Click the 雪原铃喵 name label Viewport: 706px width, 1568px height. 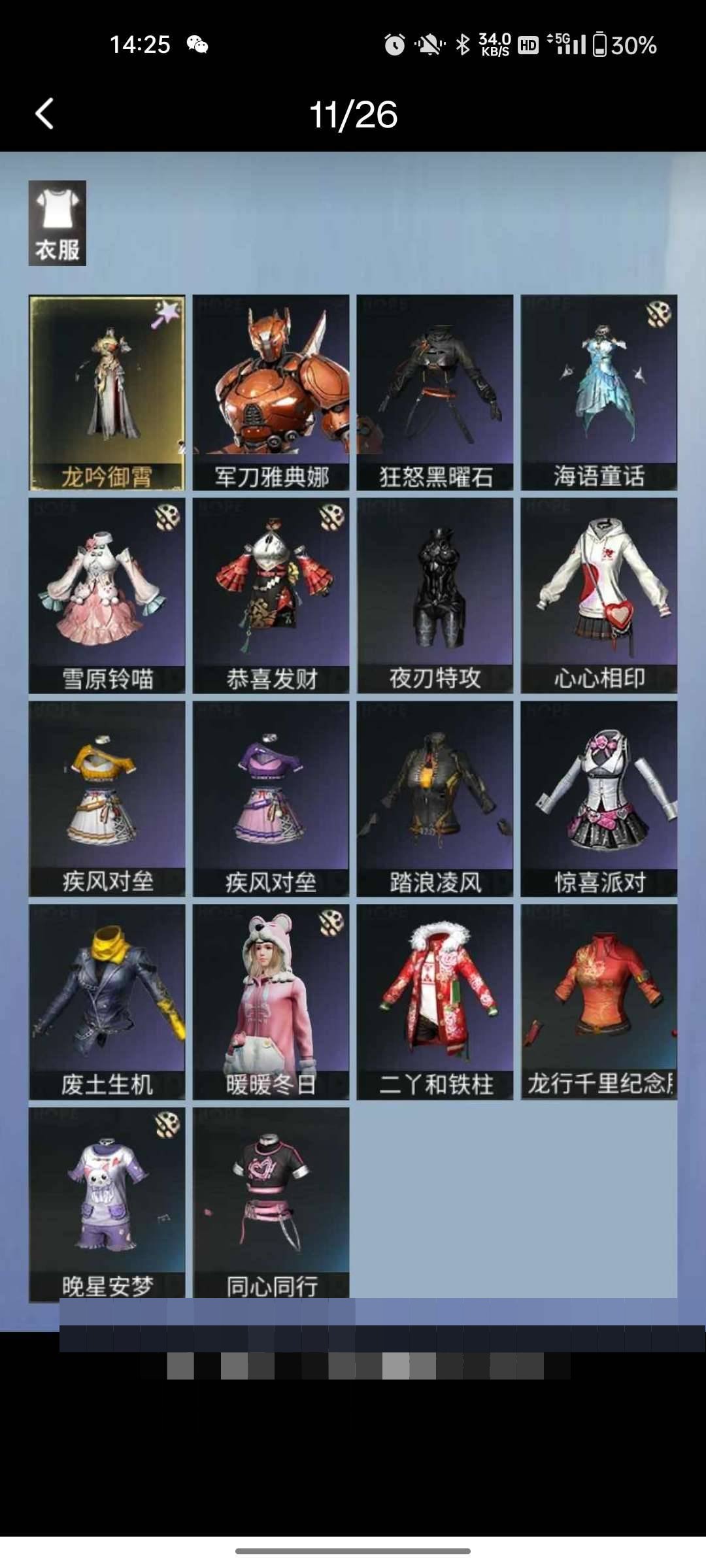[x=108, y=678]
